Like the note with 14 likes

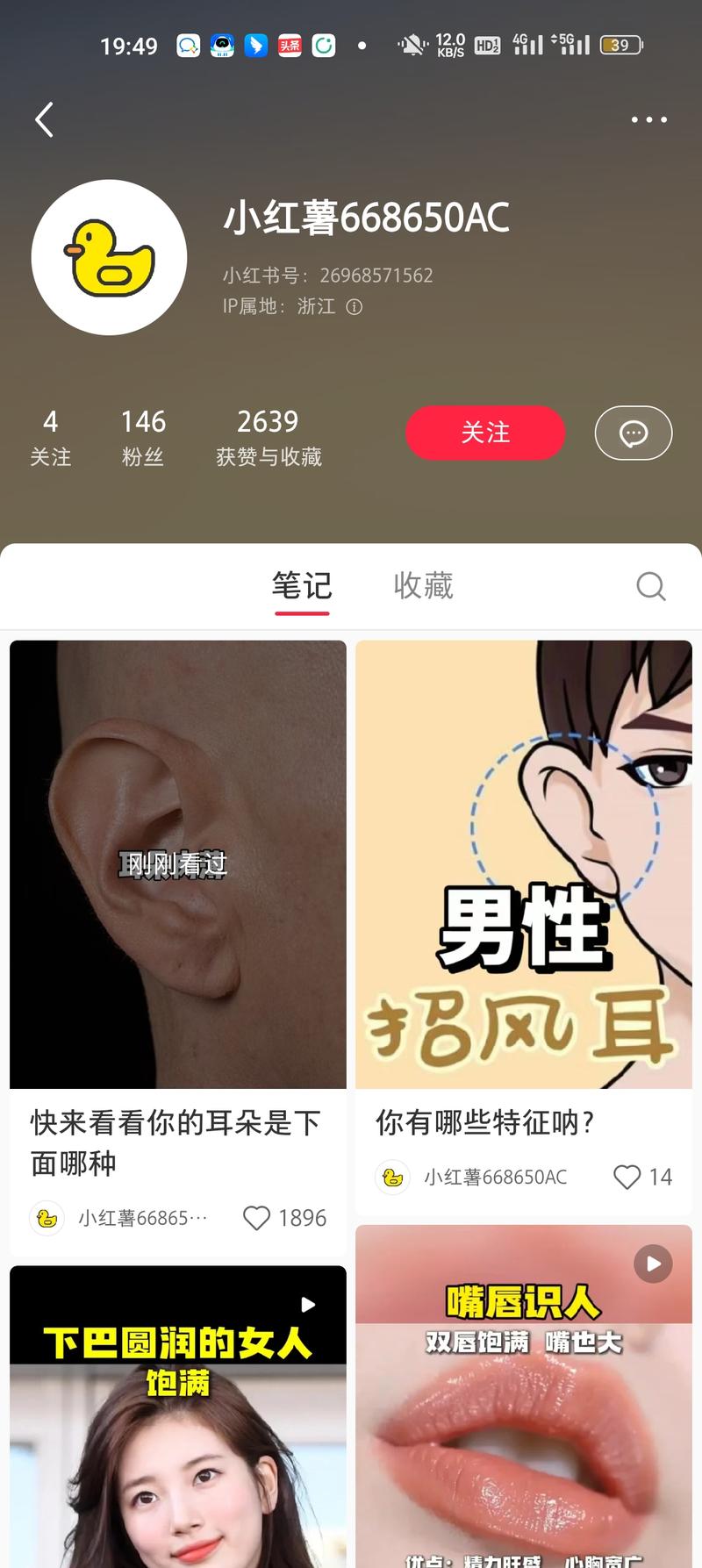pos(627,1177)
